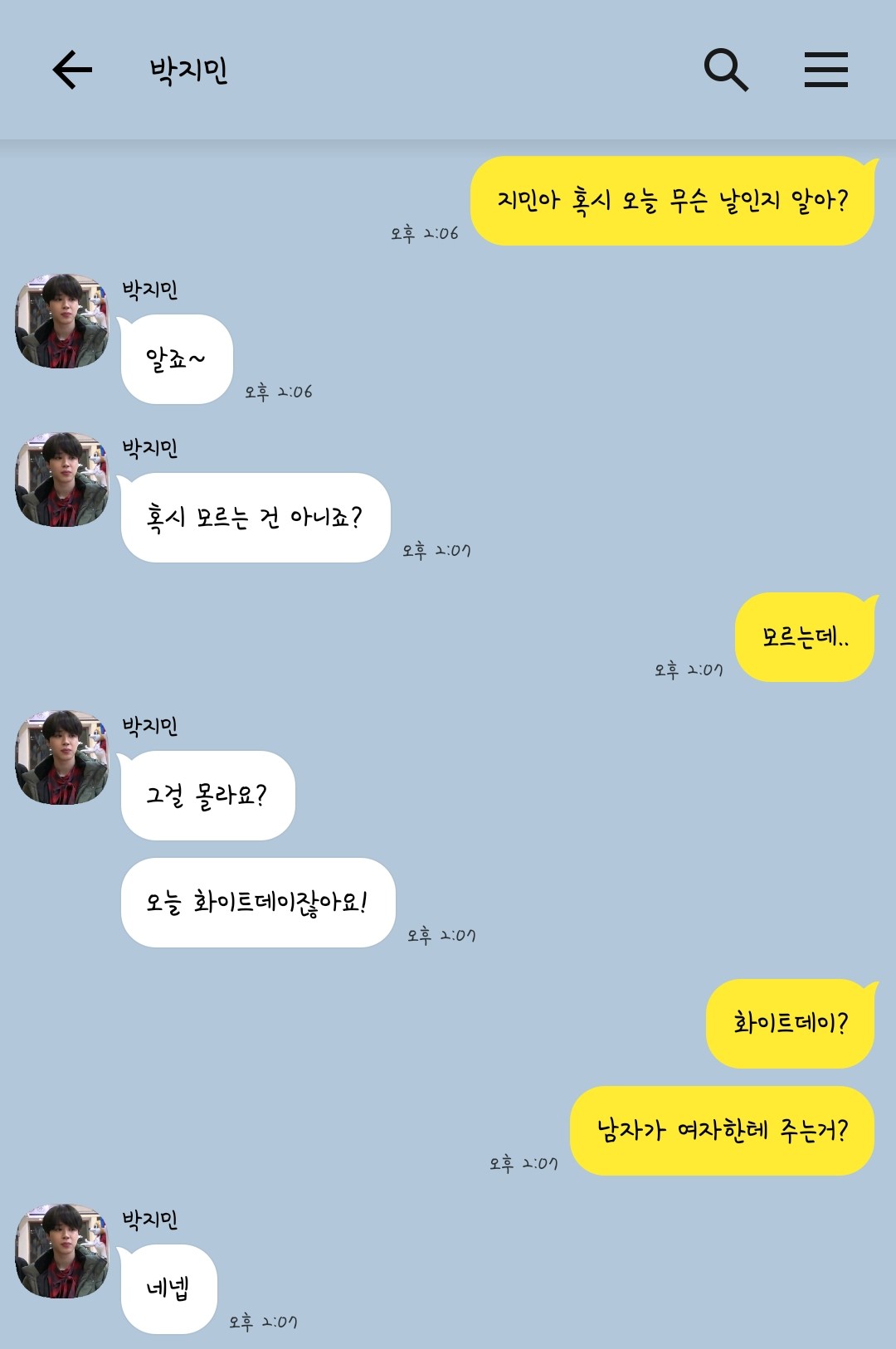896x1349 pixels.
Task: Tap 박지민's avatar next to 네넵
Action: (62, 1251)
